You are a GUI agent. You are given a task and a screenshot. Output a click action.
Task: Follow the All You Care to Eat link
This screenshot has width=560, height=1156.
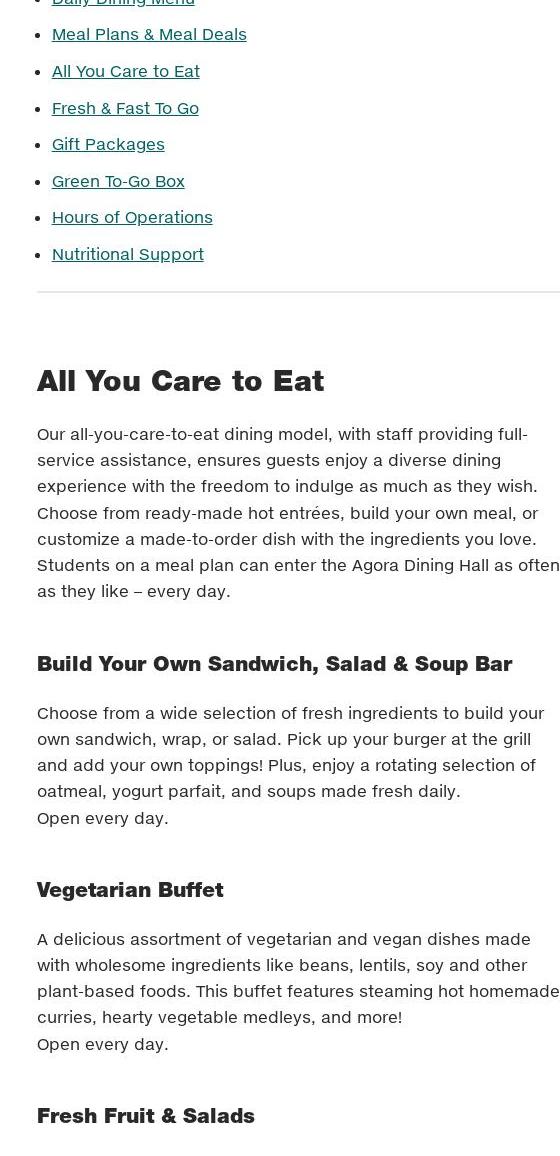click(x=125, y=72)
